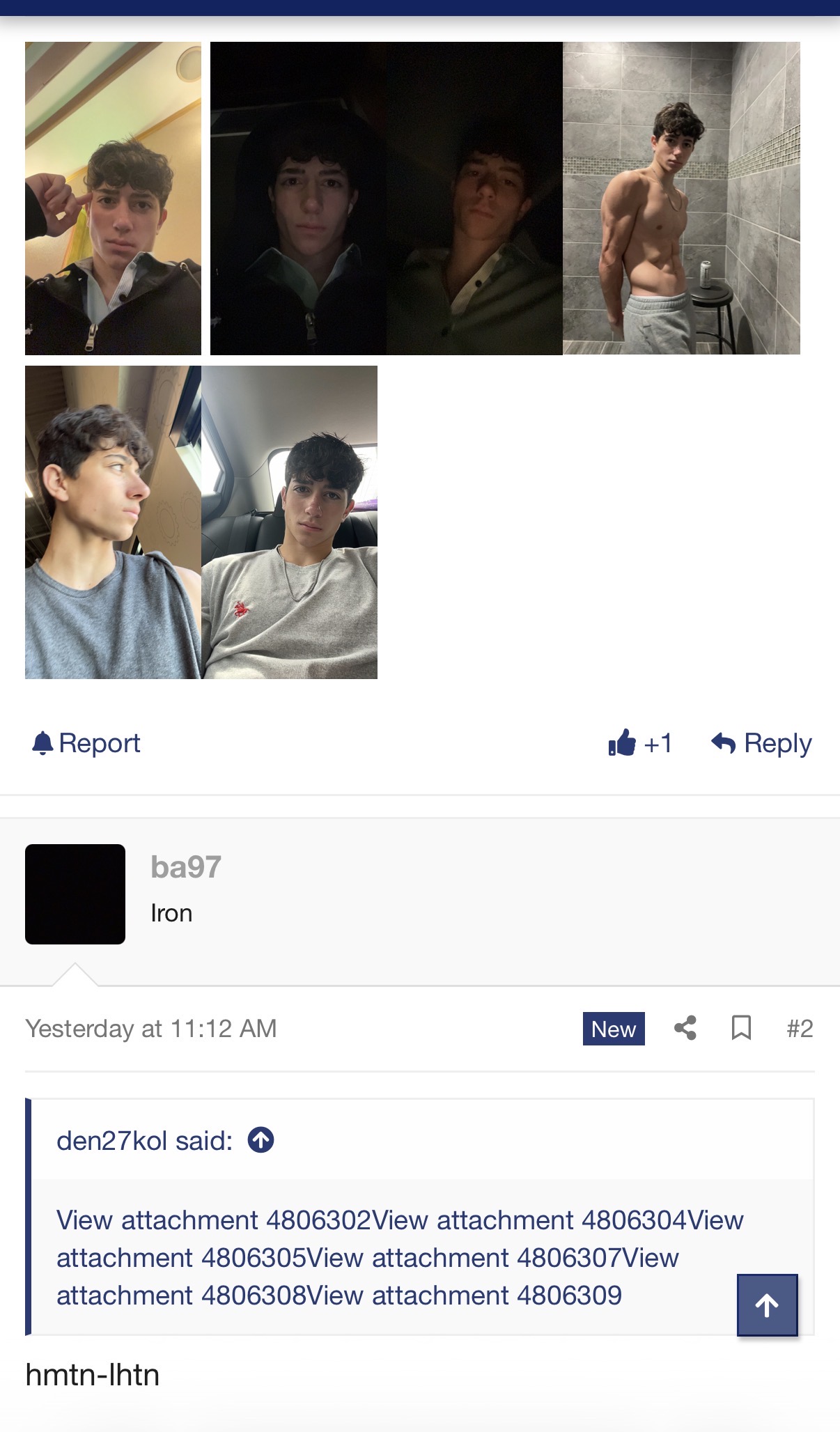The height and width of the screenshot is (1432, 840).
Task: Jump to den27kol's quoted post
Action: click(261, 1140)
